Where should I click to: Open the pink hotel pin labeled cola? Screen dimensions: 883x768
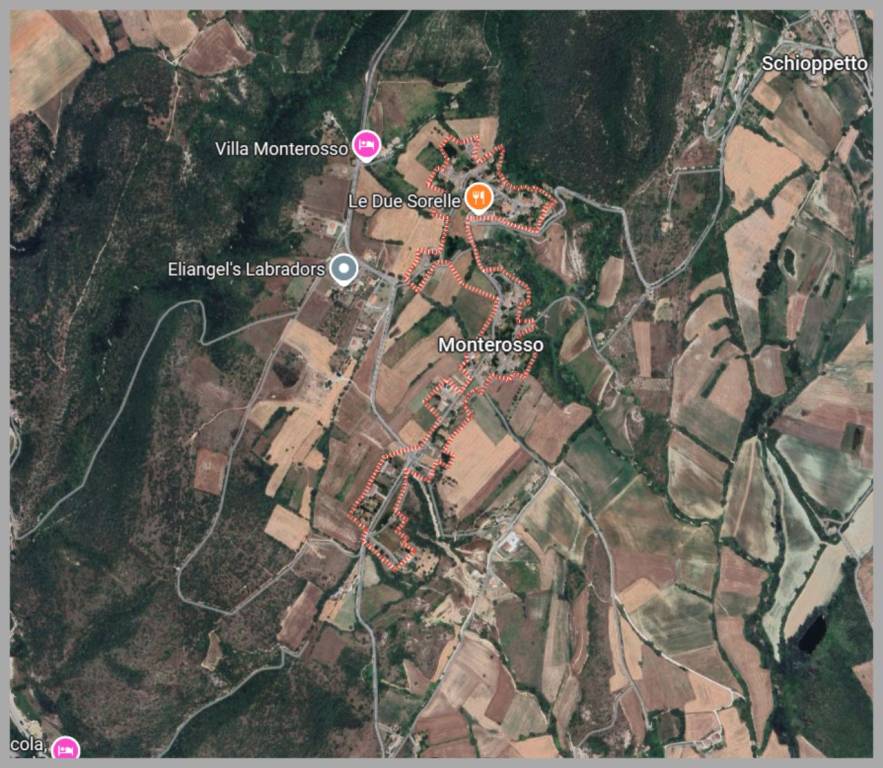coord(65,747)
